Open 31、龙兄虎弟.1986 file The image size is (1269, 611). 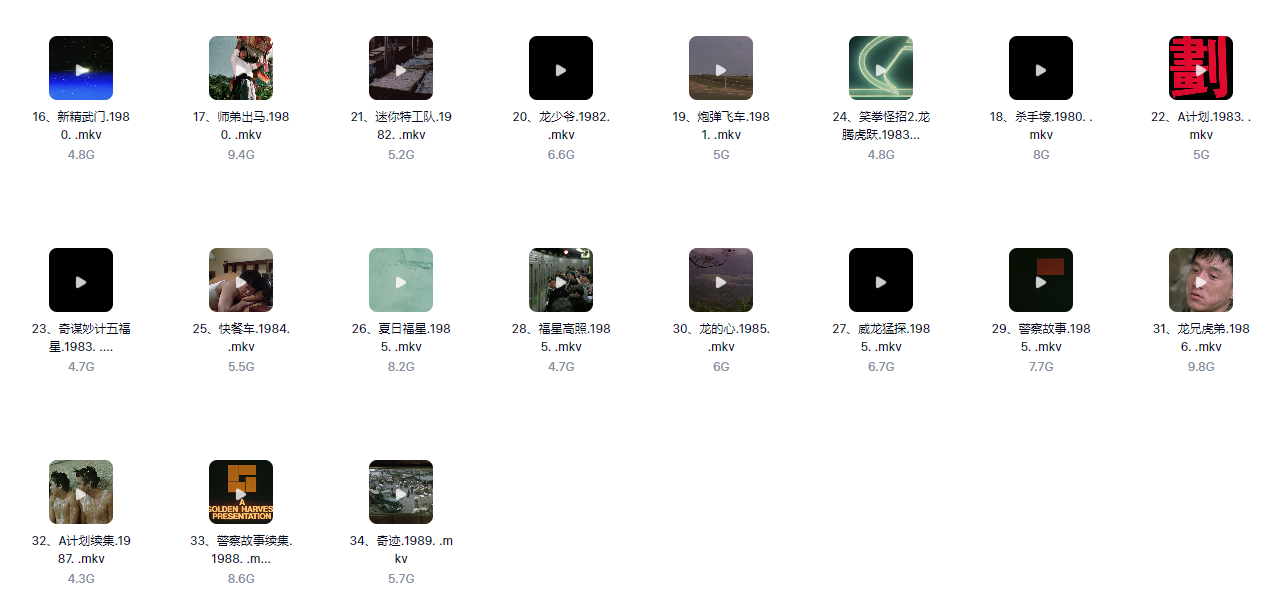point(1201,281)
